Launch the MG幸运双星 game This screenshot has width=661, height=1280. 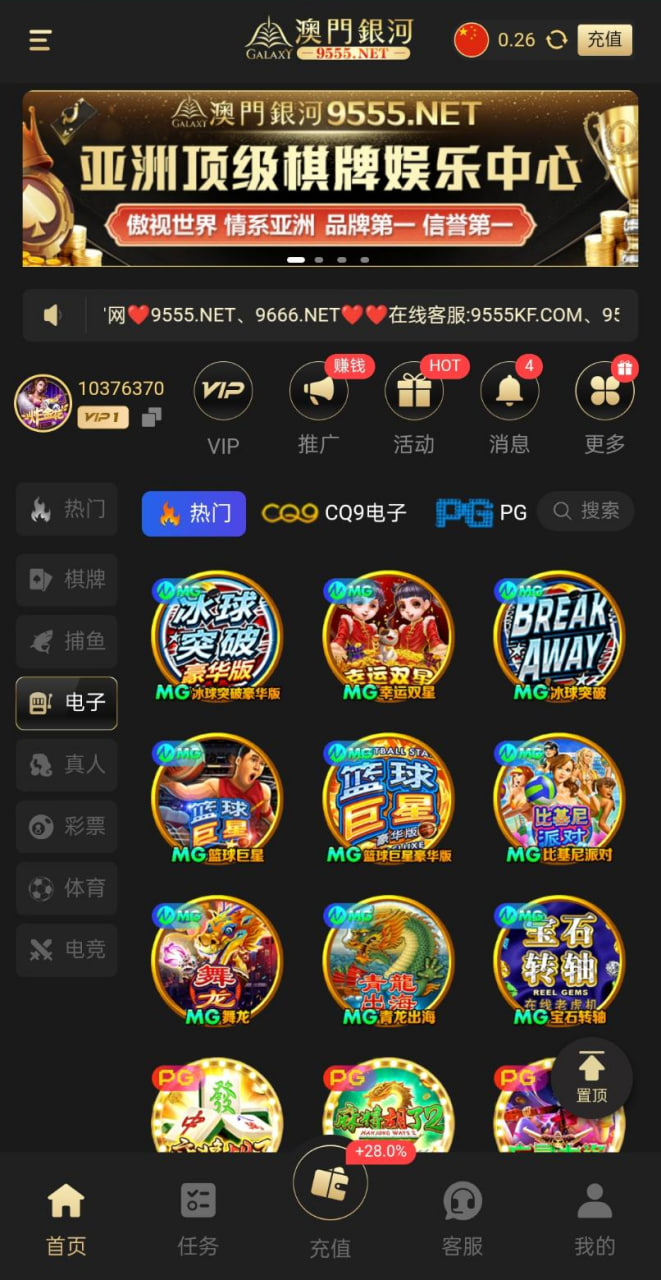point(388,635)
